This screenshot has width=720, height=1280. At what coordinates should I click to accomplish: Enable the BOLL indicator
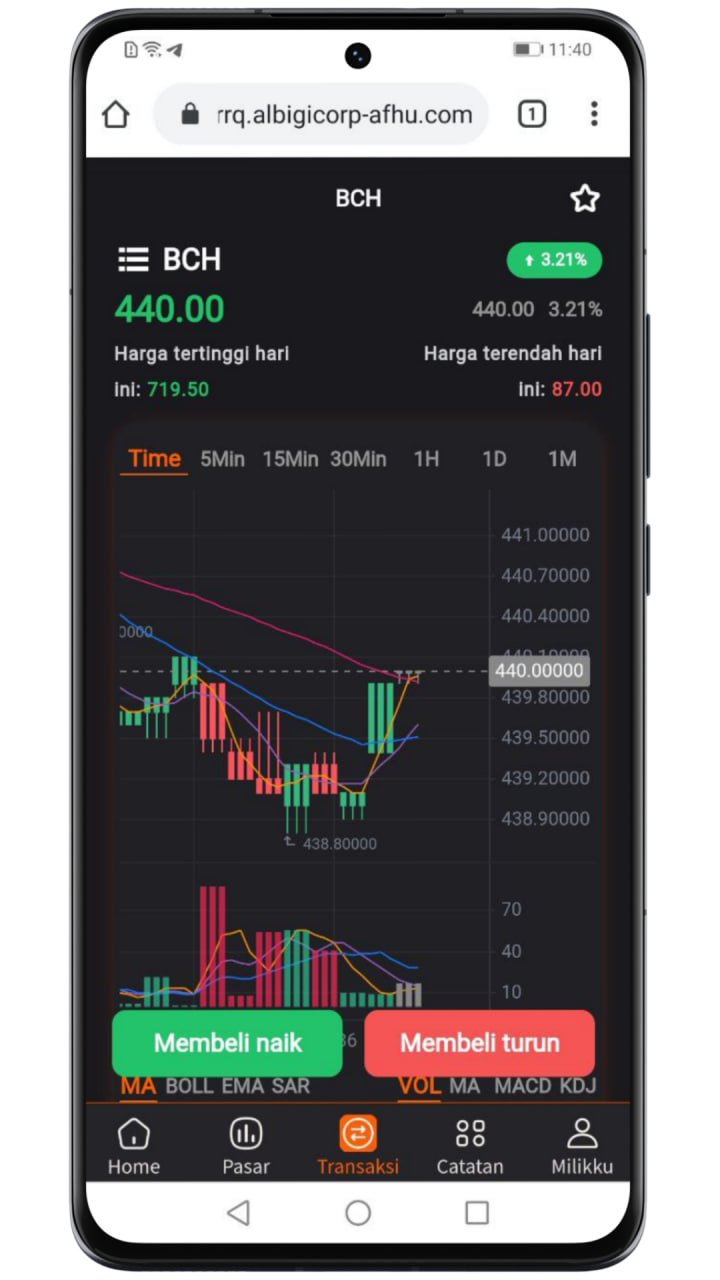(x=189, y=1086)
